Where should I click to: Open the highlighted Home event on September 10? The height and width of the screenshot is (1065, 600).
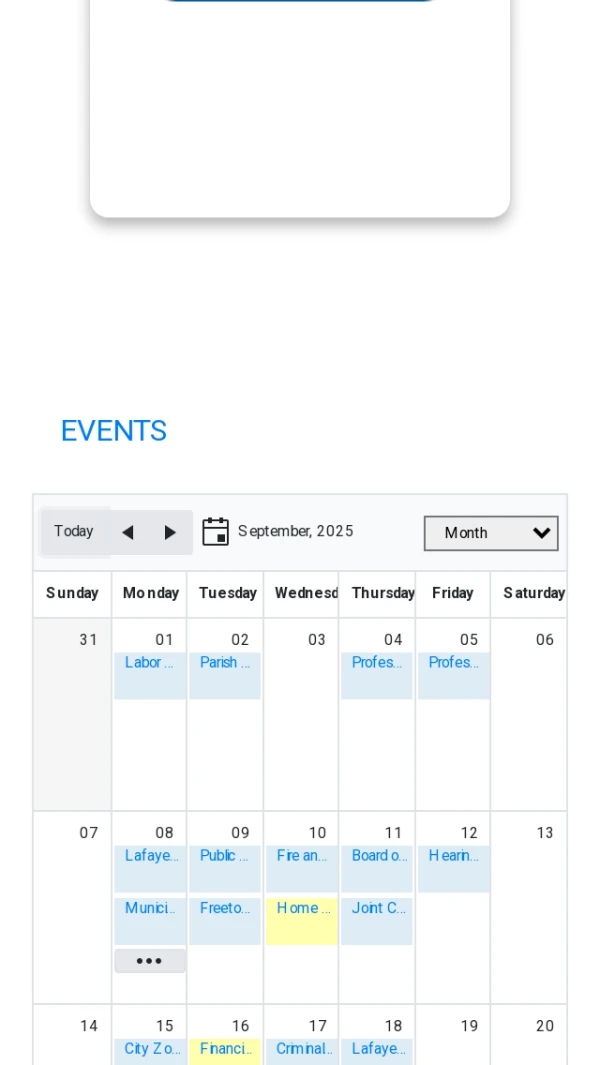[301, 920]
